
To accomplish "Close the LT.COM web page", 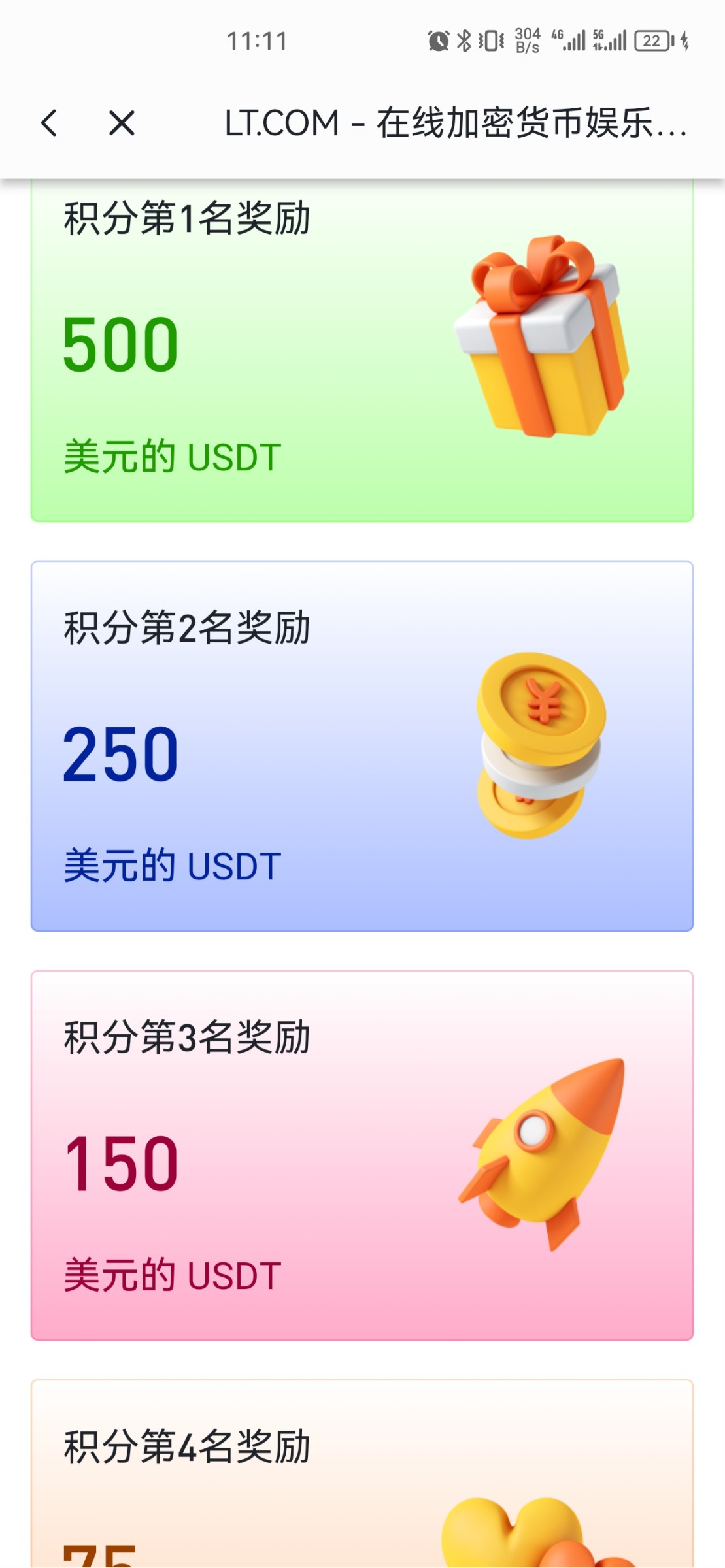I will tap(122, 123).
